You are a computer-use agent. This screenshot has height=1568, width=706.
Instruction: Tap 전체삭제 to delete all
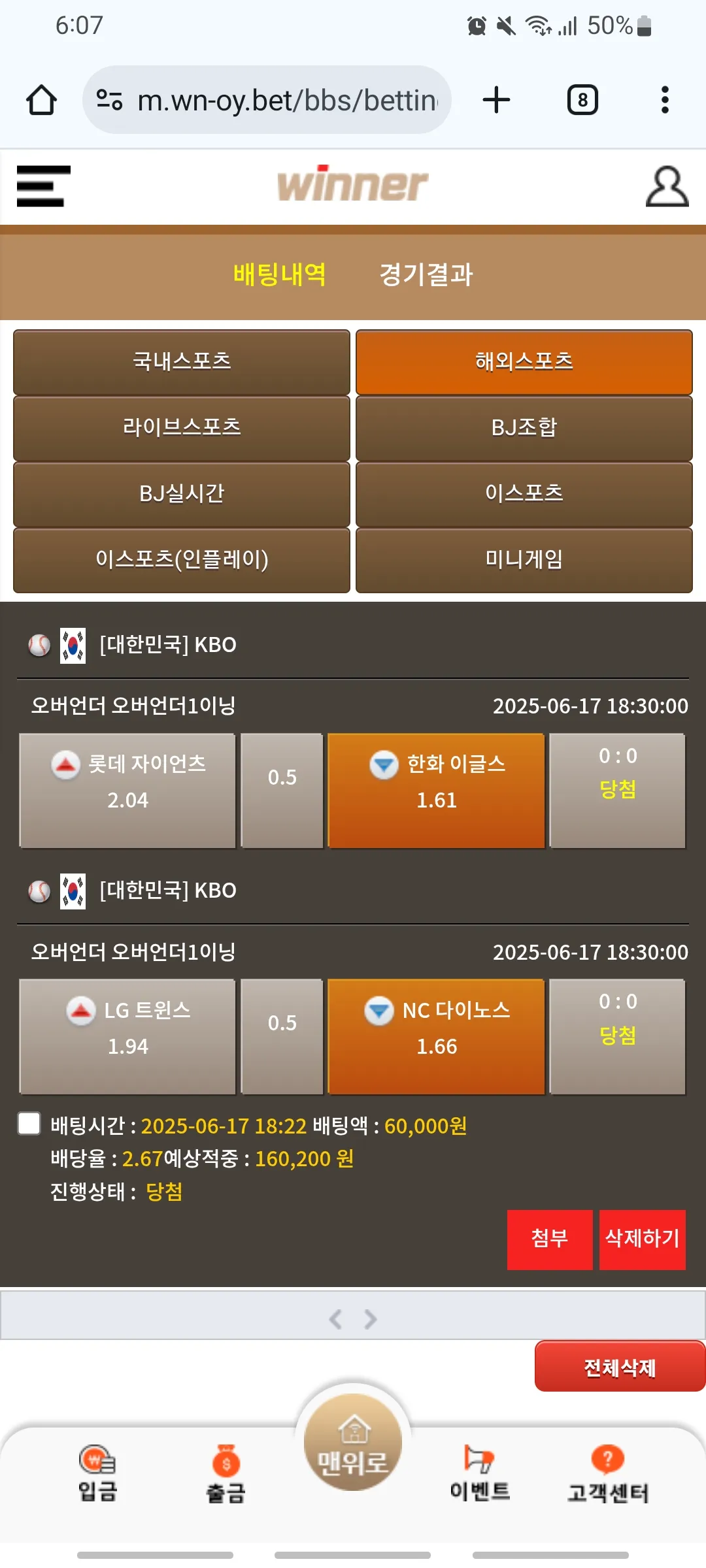pyautogui.click(x=620, y=1367)
